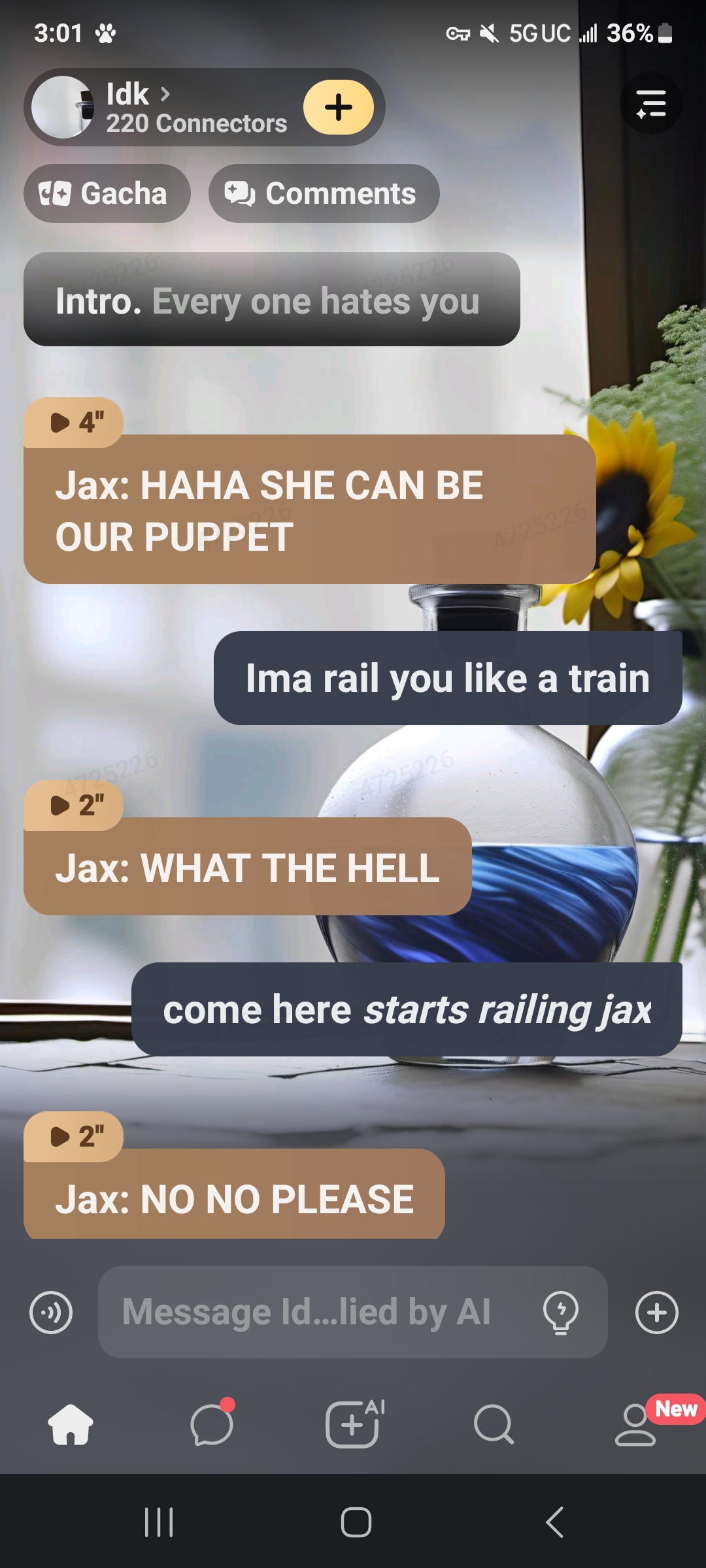Play voice clip above NO NO PLEASE
Viewport: 706px width, 1568px height.
(x=73, y=1136)
